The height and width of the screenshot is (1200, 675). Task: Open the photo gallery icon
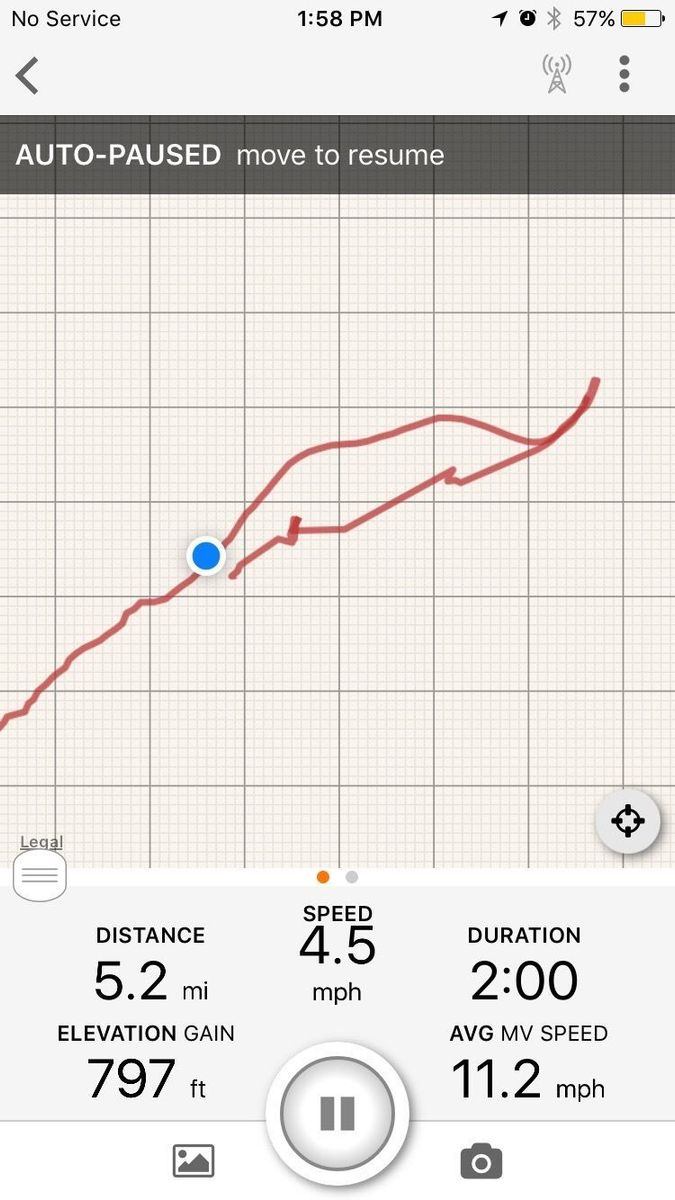(194, 1161)
